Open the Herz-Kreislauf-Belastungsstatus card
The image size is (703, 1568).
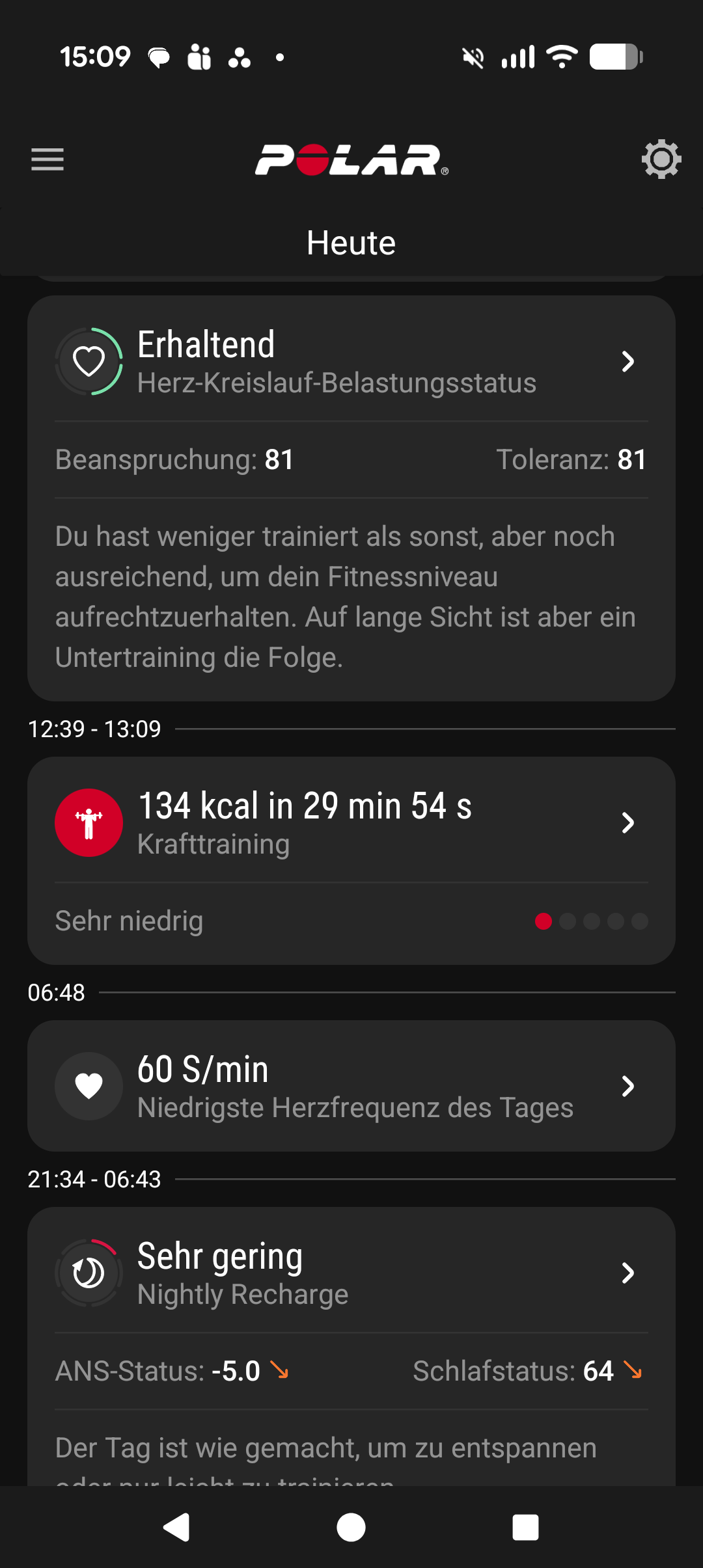(351, 362)
